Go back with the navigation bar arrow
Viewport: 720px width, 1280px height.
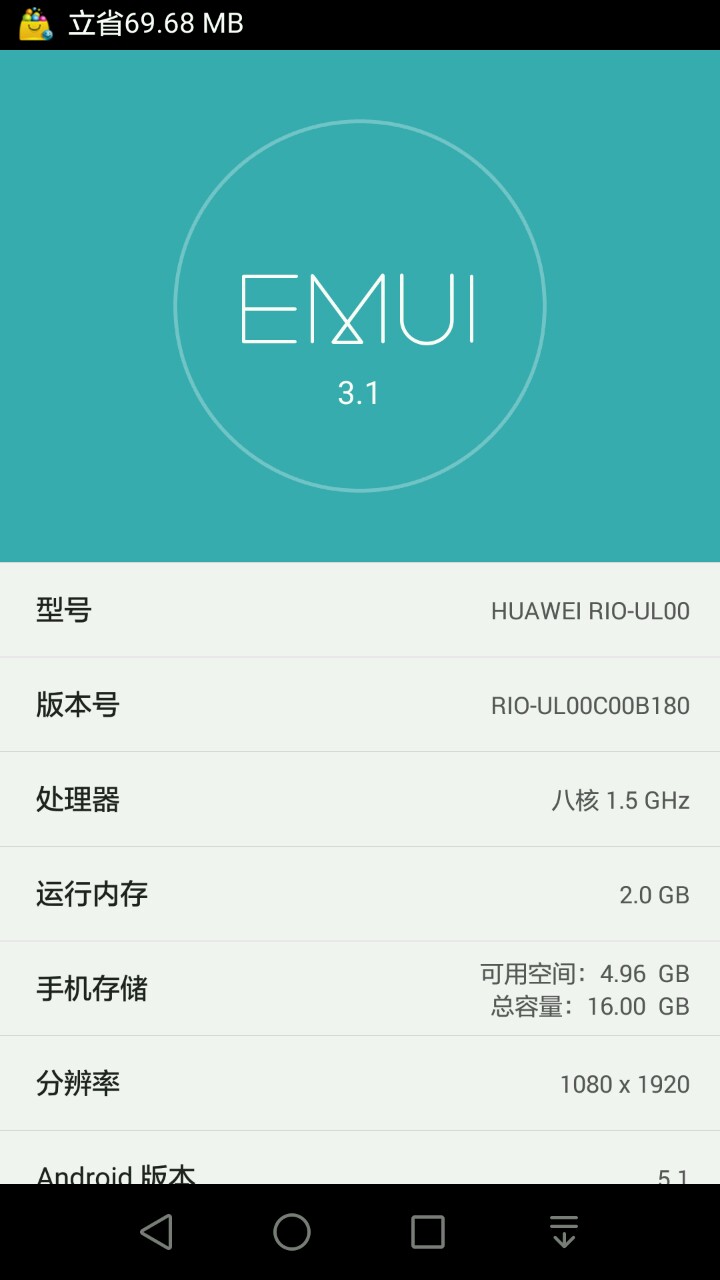156,1232
